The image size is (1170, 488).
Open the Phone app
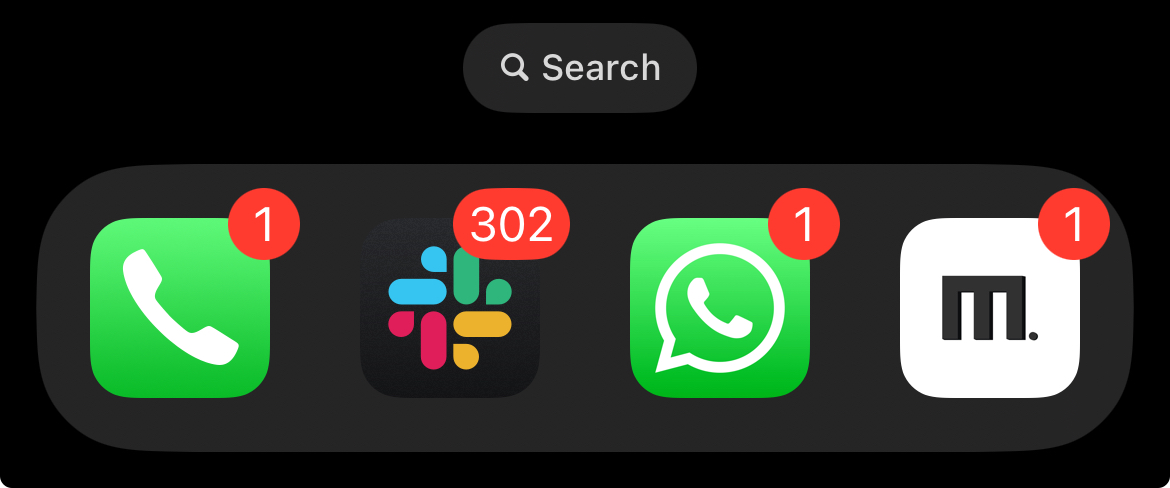(180, 308)
